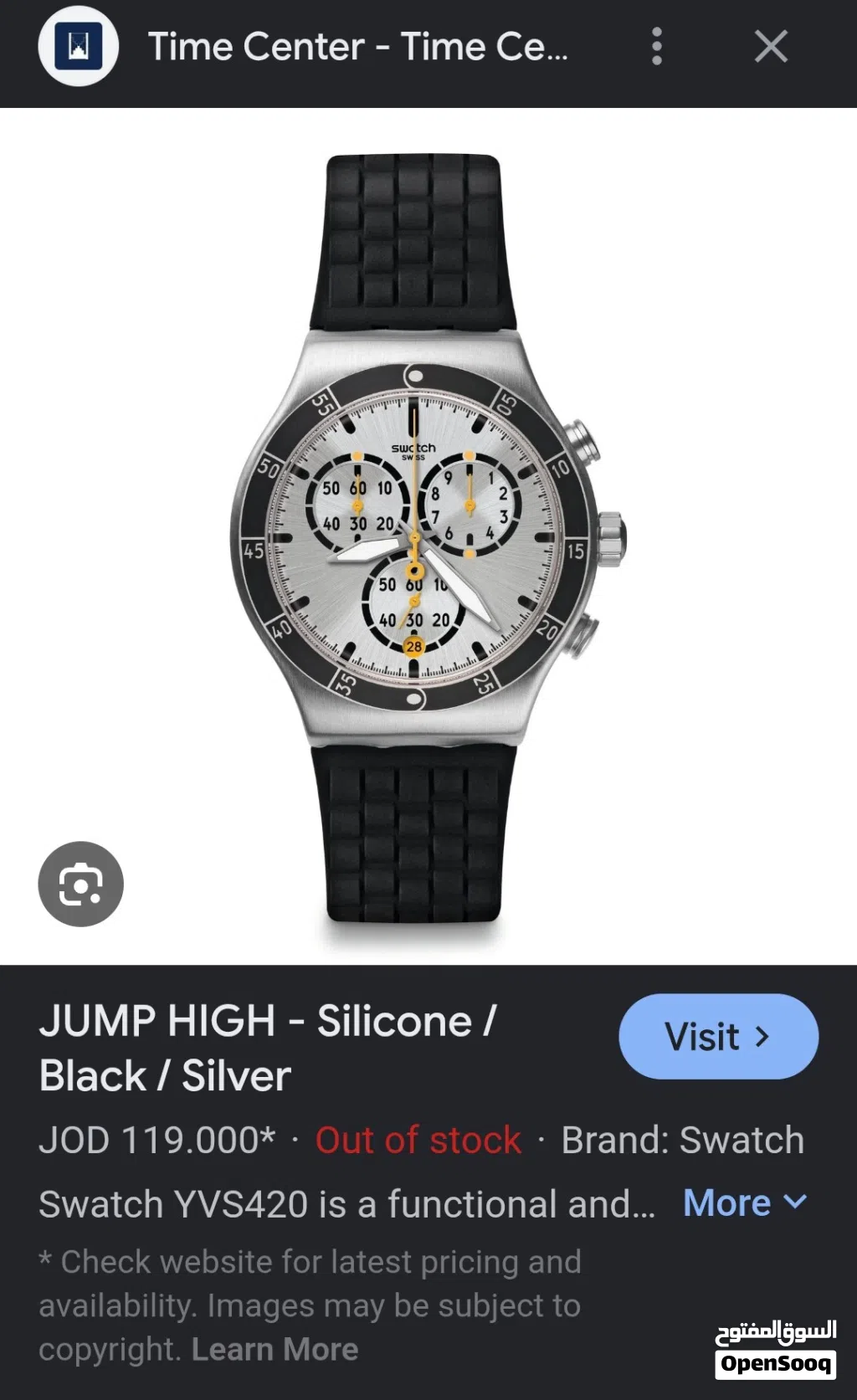Screen dimensions: 857x1400
Task: Open the Learn More copyright link
Action: coord(275,1349)
